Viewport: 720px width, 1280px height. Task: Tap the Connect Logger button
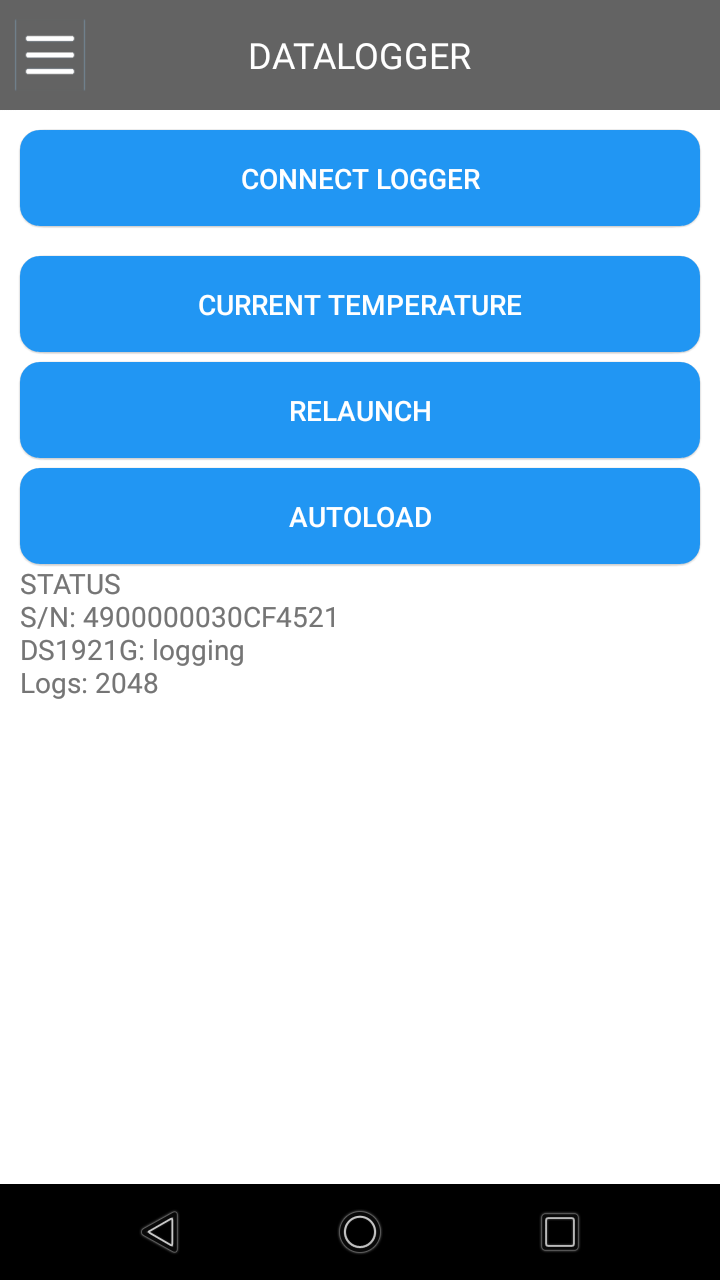pyautogui.click(x=360, y=179)
